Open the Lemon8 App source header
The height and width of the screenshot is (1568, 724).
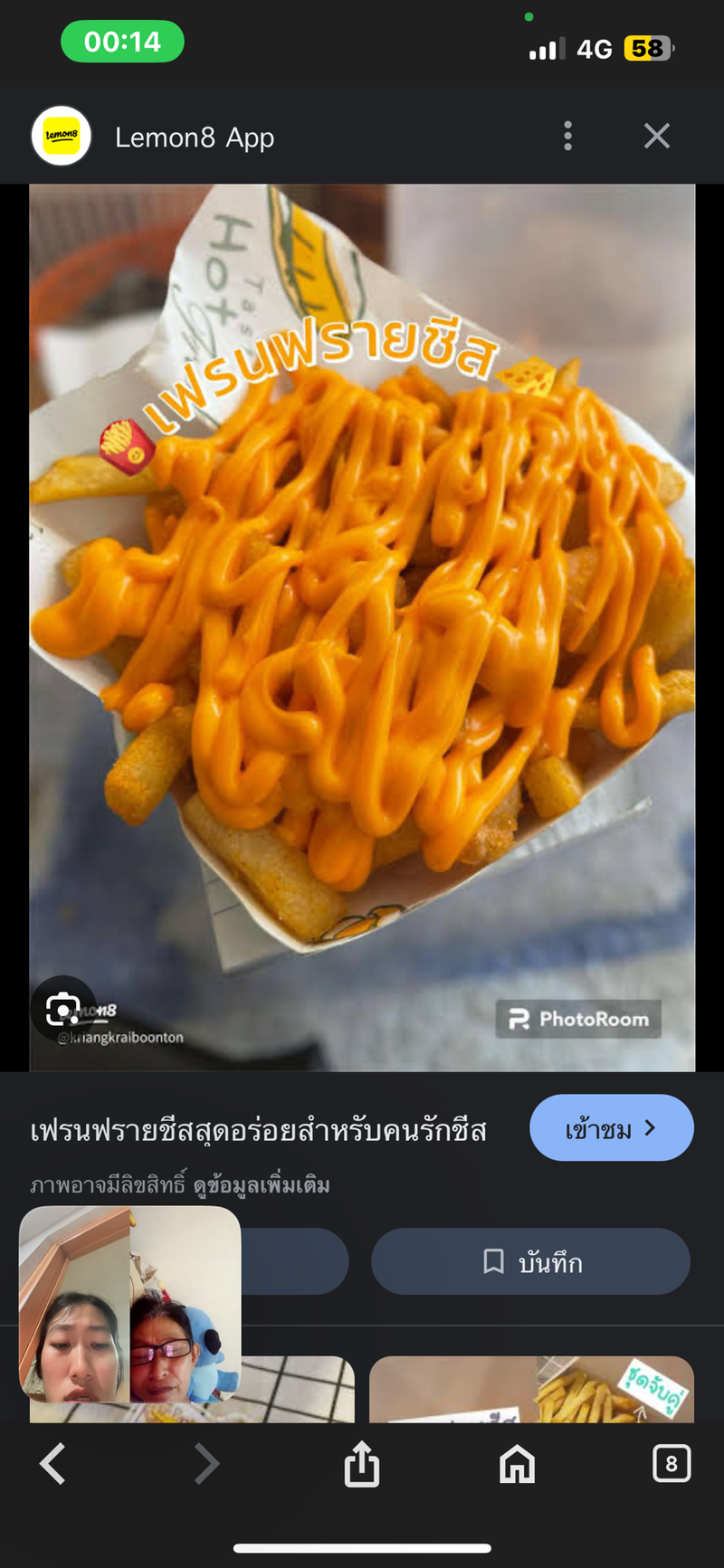click(195, 138)
